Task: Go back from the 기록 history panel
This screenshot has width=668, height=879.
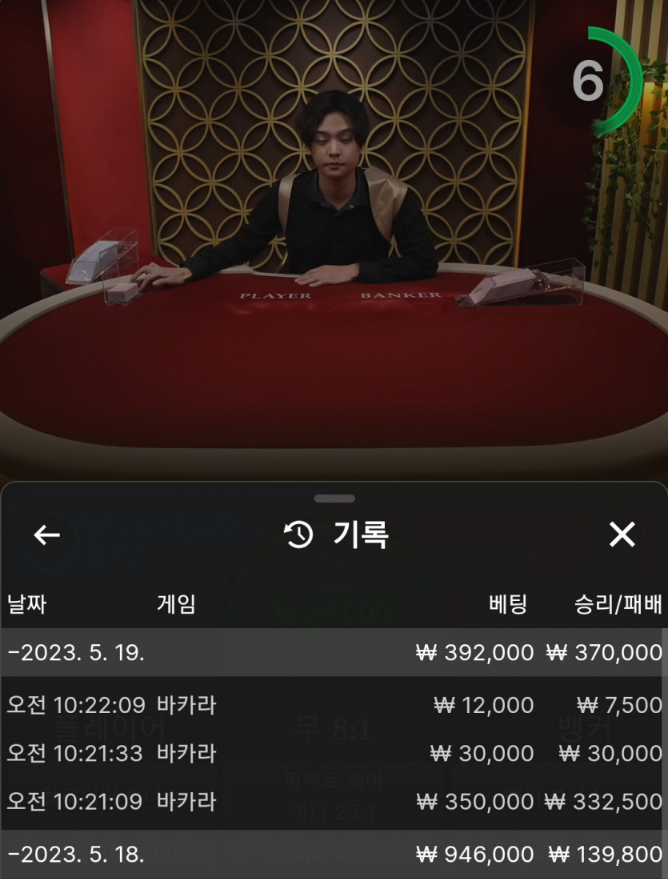Action: click(47, 535)
